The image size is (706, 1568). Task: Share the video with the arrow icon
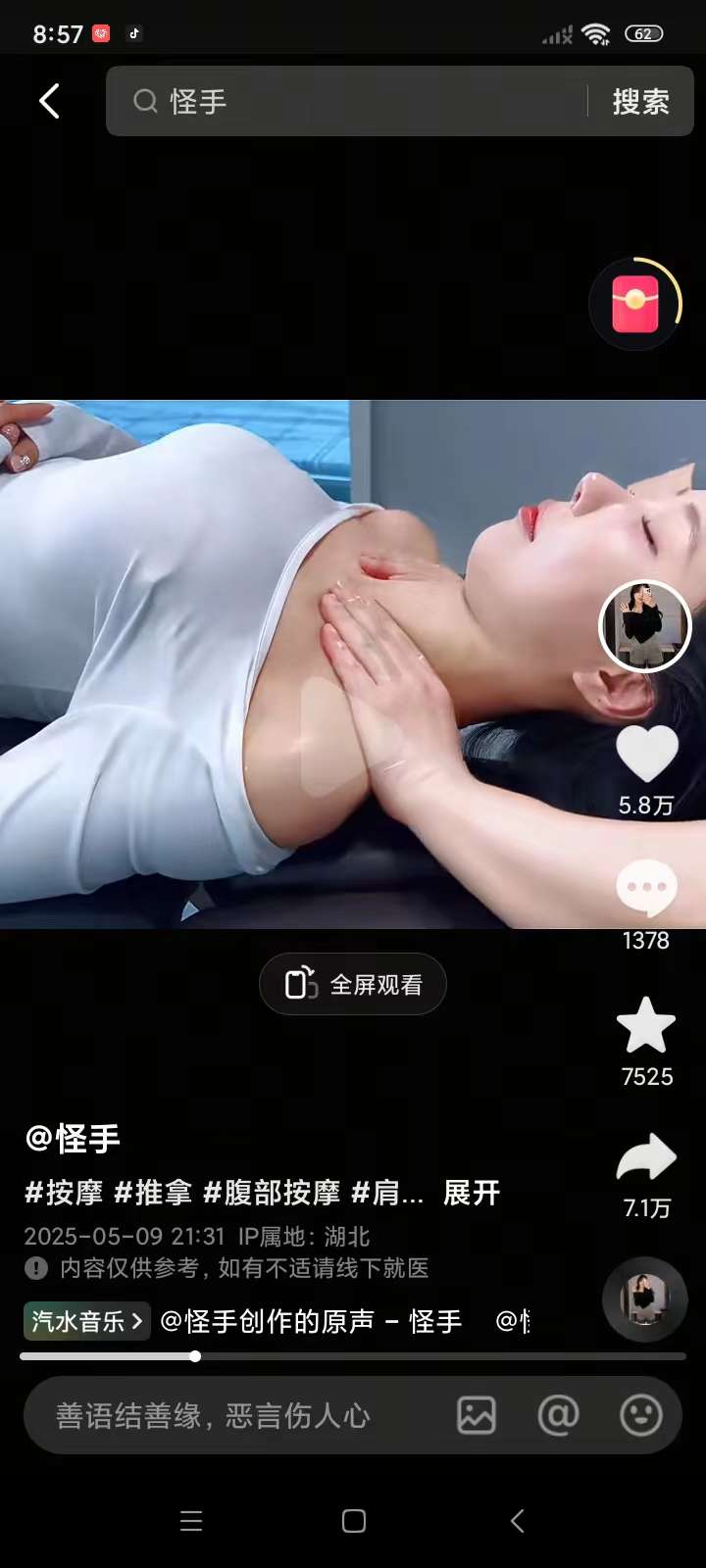[646, 1158]
